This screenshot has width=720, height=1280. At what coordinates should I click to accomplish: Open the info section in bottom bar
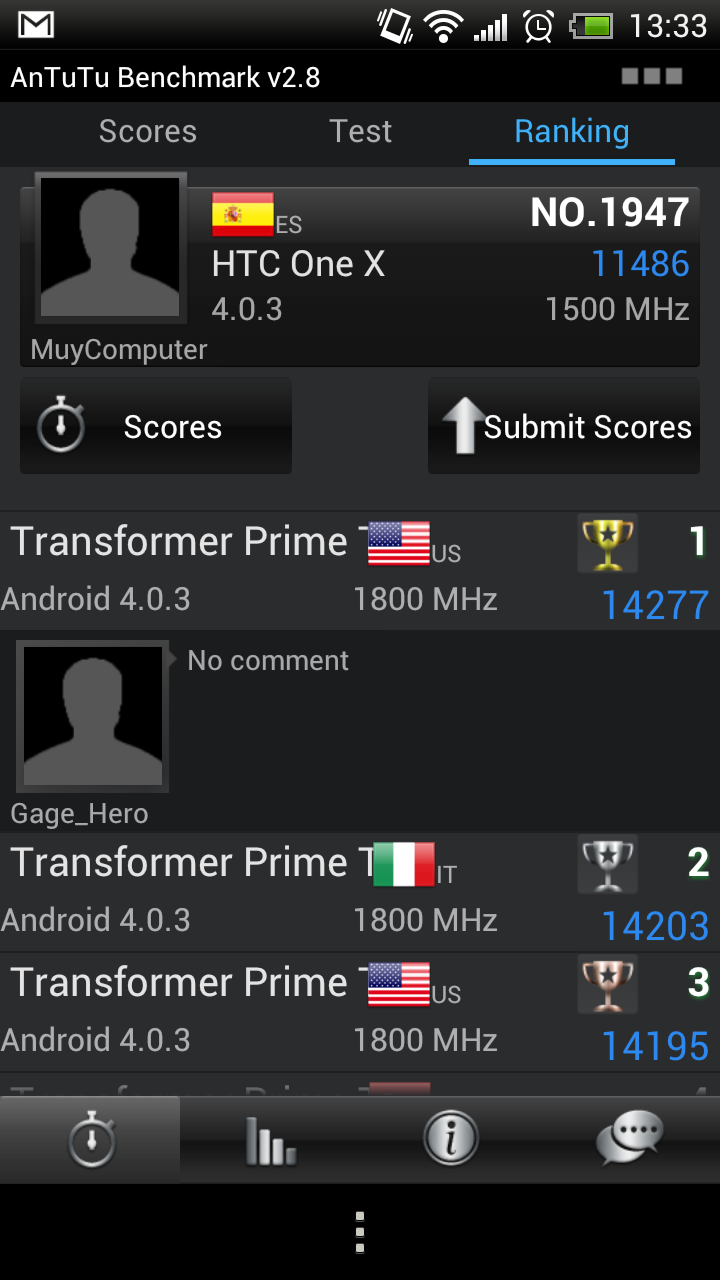coord(450,1140)
